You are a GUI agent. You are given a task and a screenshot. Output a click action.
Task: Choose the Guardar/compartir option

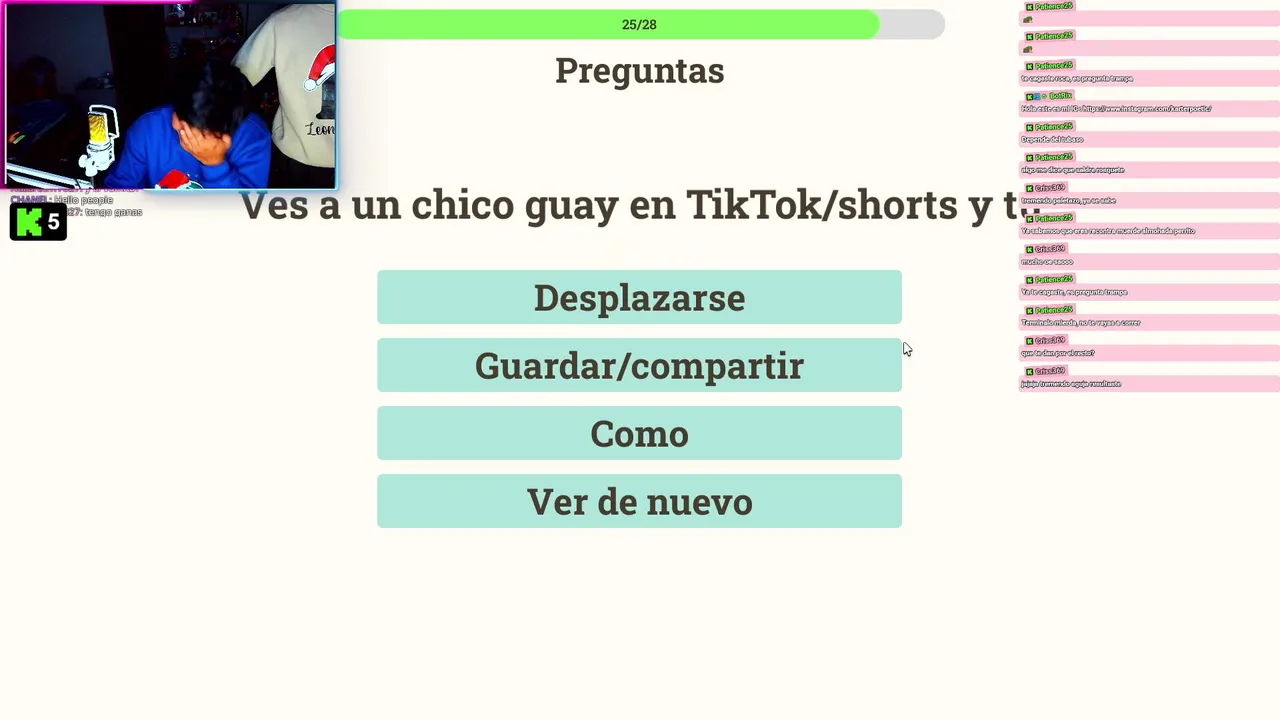639,366
